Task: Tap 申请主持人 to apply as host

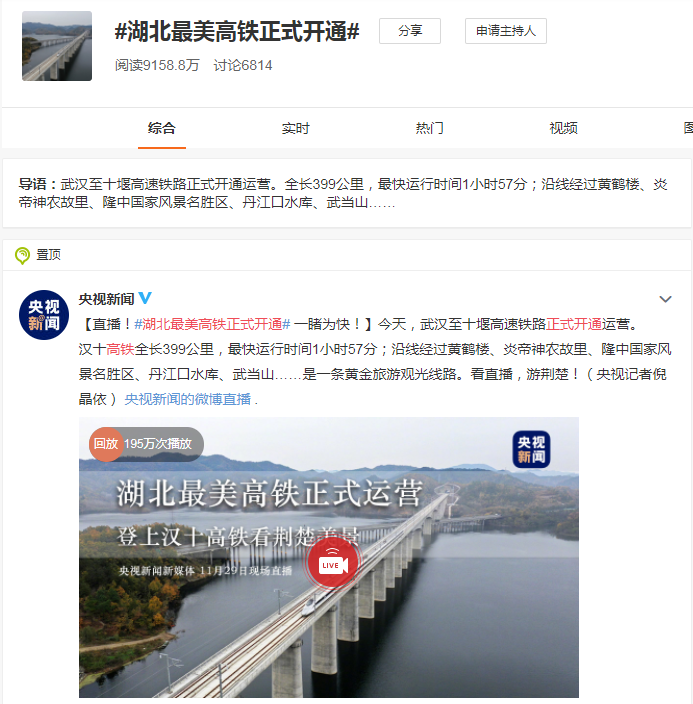Action: [505, 31]
